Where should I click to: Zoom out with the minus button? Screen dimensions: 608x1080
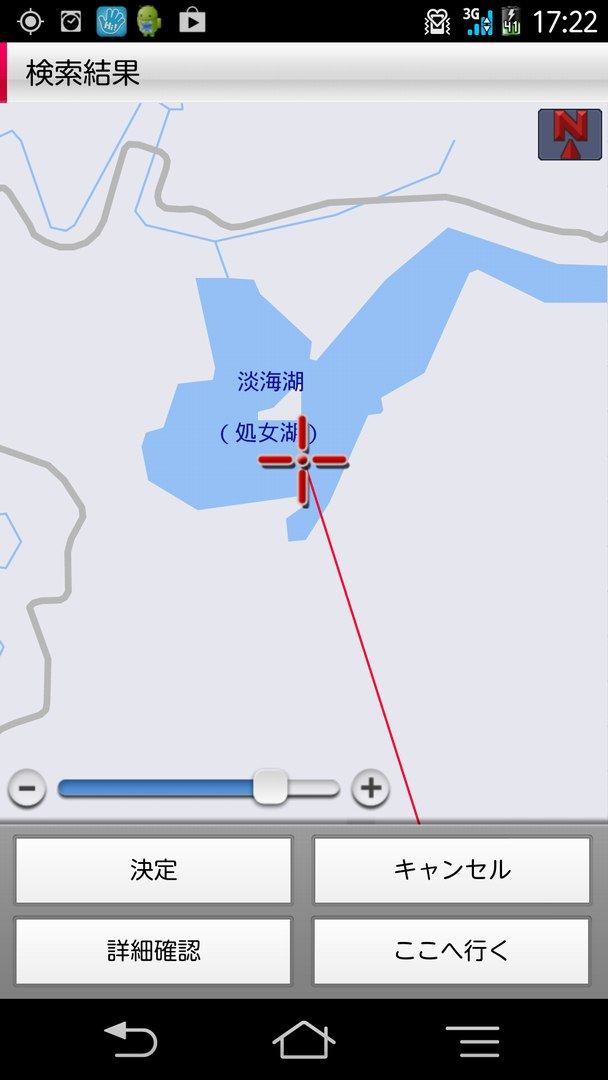pos(27,789)
